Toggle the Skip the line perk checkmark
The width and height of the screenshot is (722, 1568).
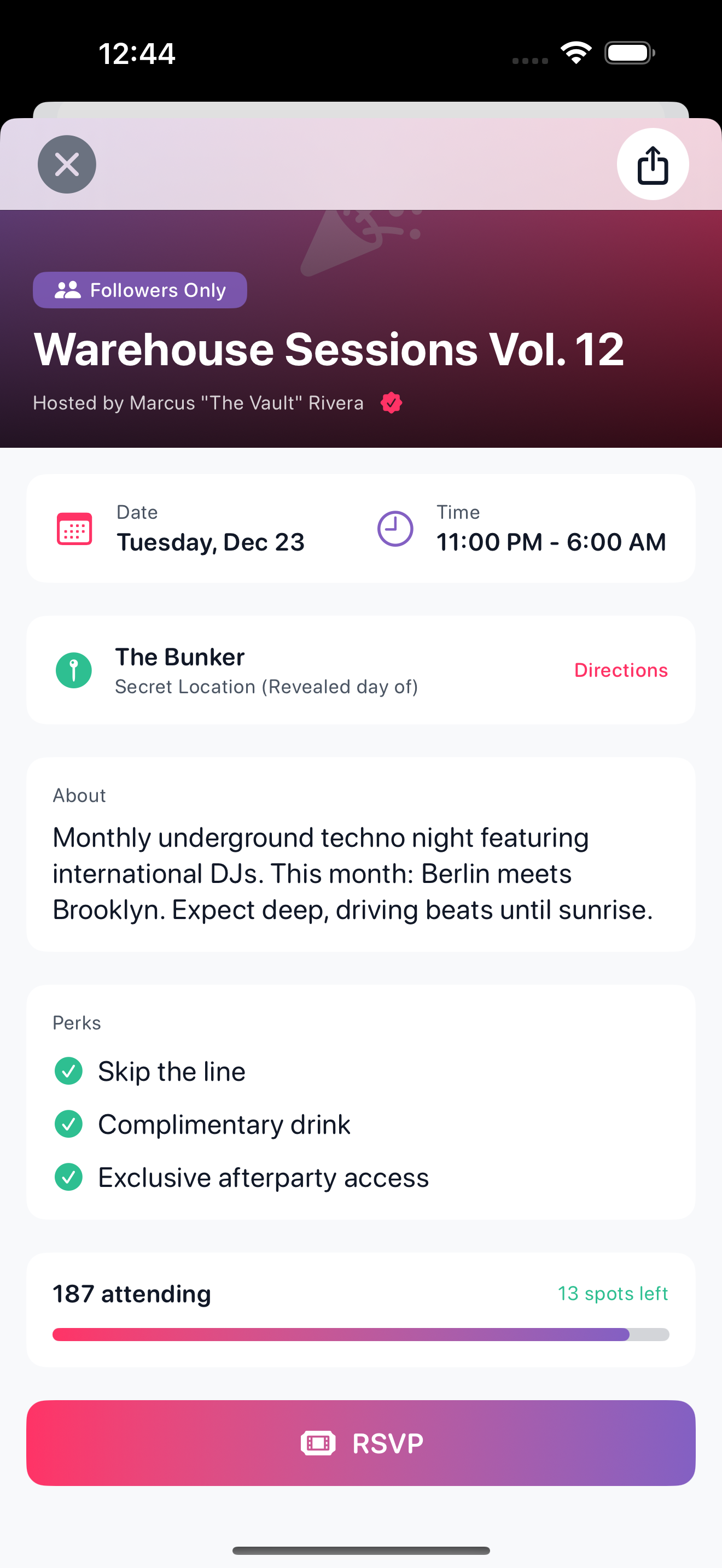(x=68, y=1070)
